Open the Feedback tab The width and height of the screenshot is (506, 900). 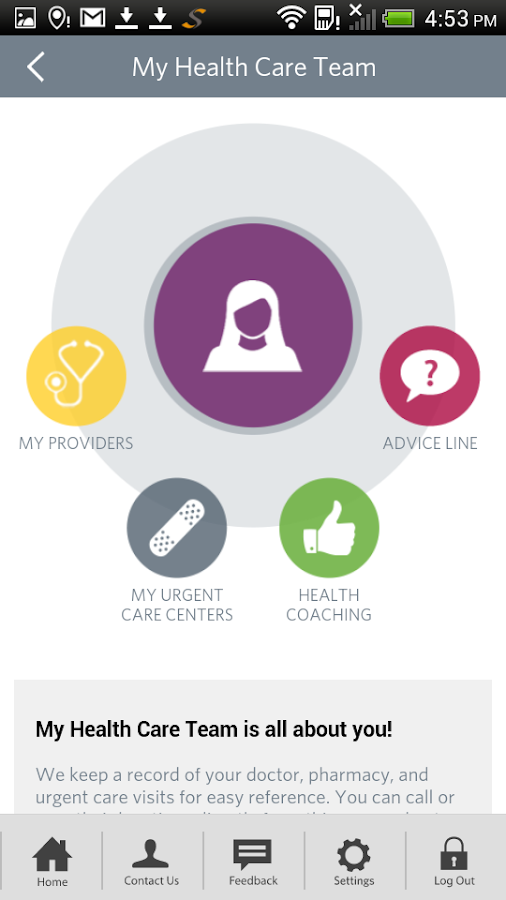[253, 862]
